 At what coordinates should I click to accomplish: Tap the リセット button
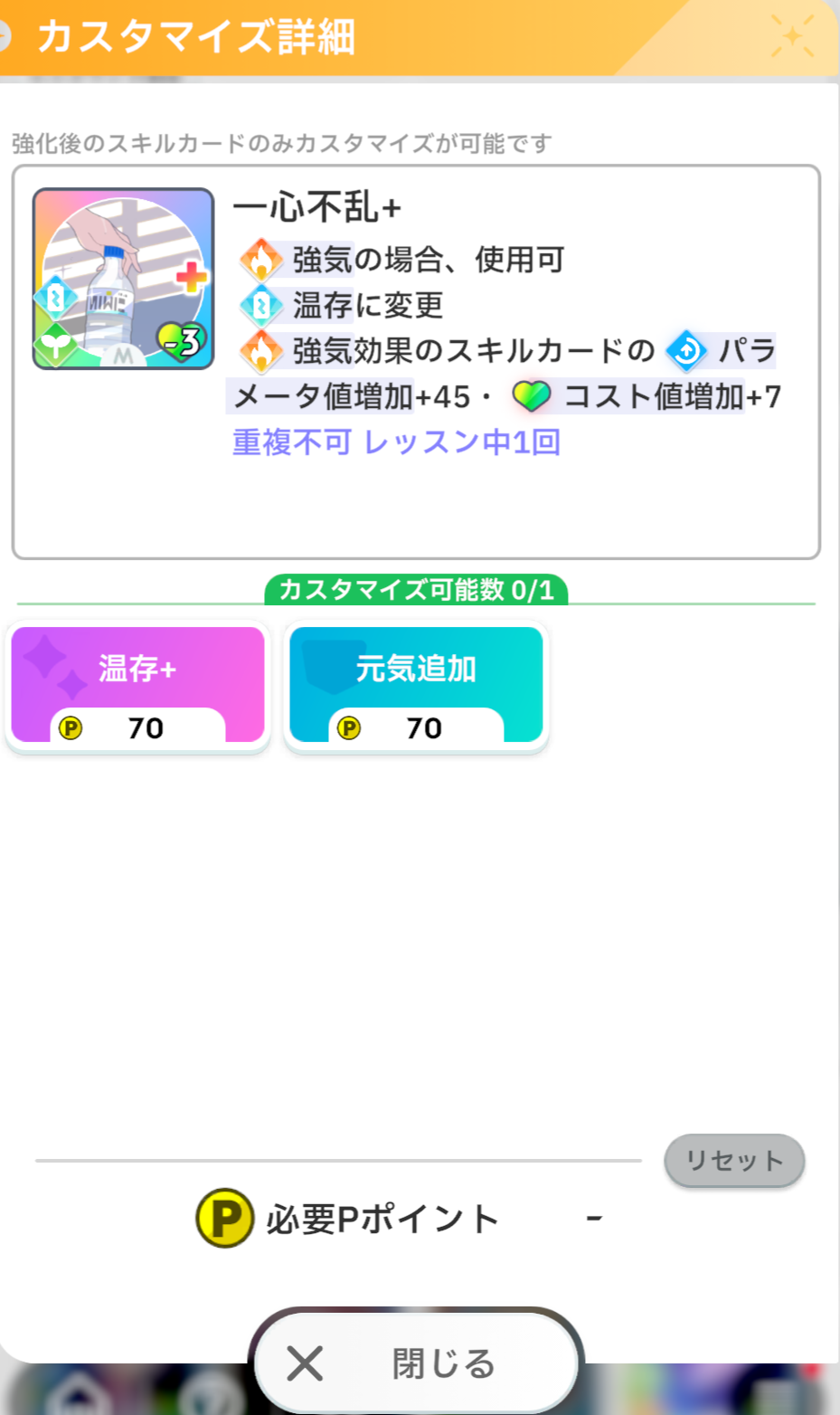tap(734, 1161)
